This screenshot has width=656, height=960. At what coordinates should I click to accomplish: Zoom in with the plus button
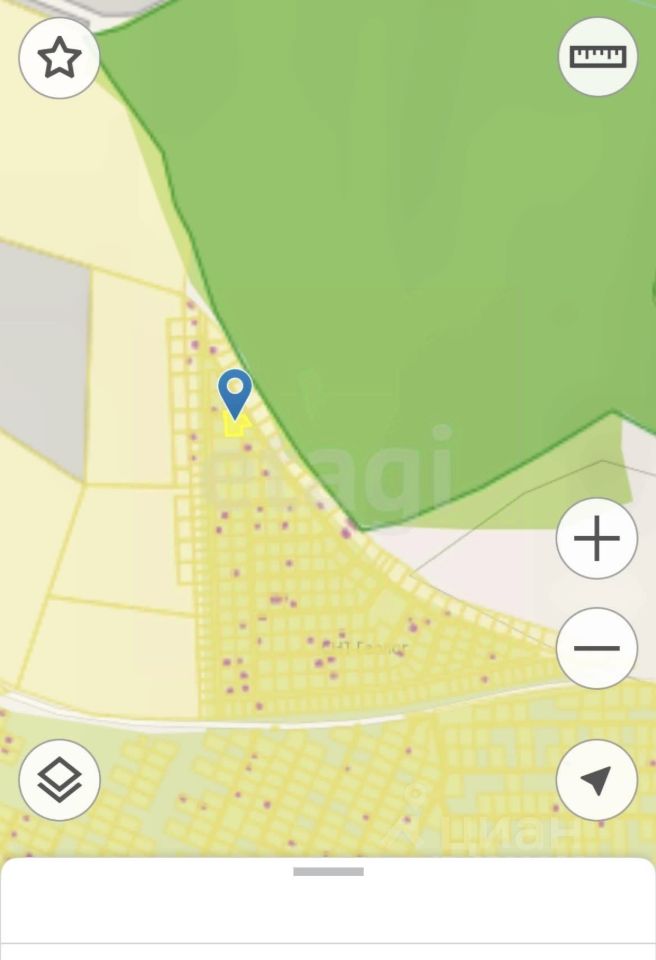click(x=597, y=539)
